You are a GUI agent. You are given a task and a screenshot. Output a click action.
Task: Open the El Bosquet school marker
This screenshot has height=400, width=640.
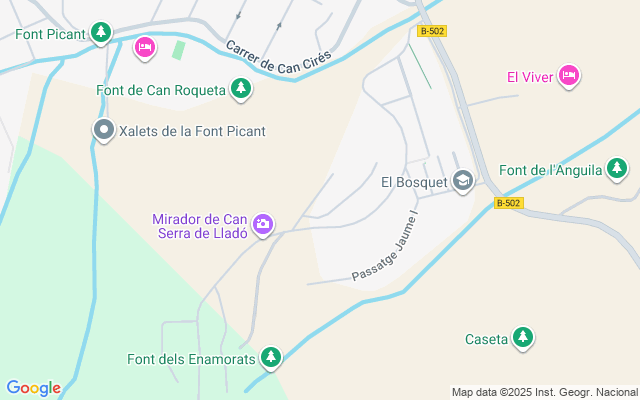(462, 182)
